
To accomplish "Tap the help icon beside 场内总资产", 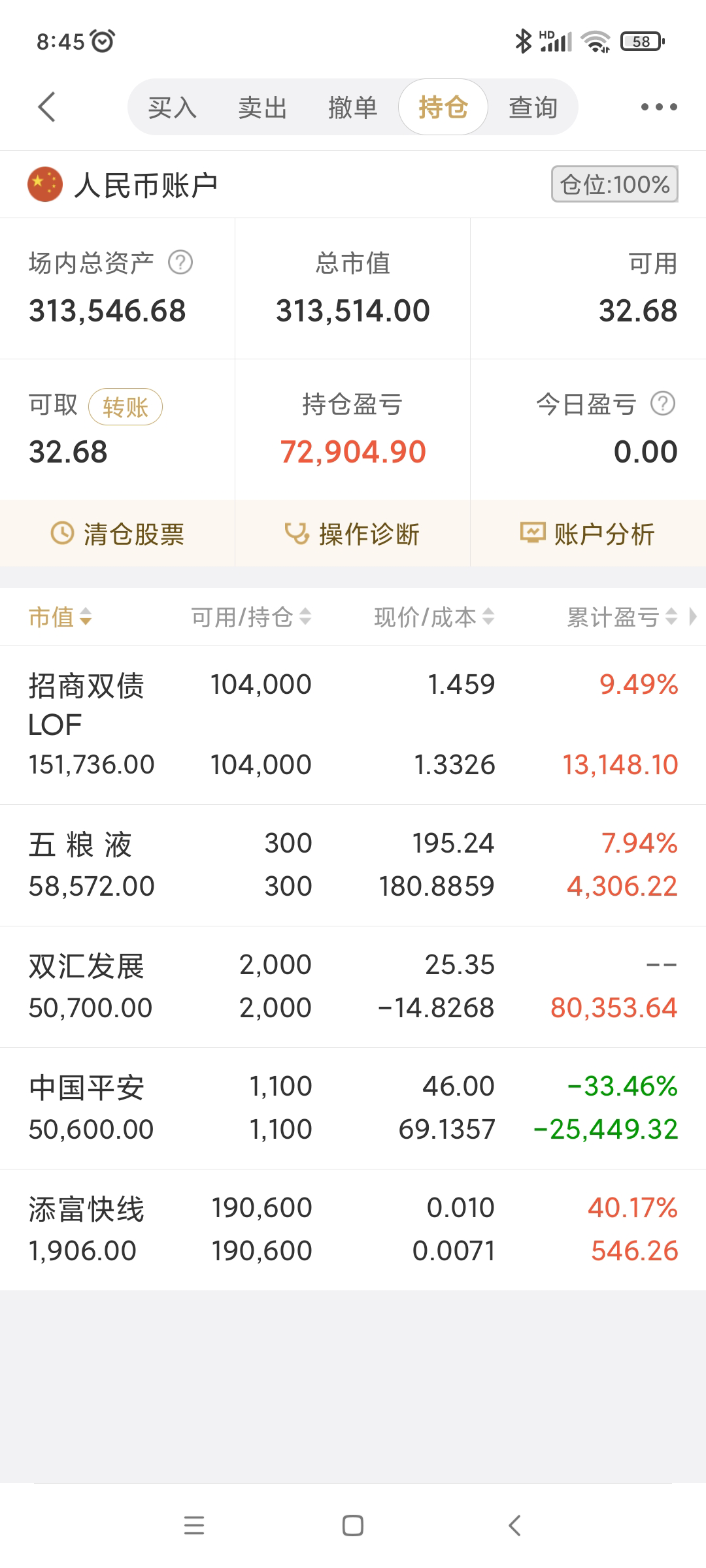I will [180, 263].
